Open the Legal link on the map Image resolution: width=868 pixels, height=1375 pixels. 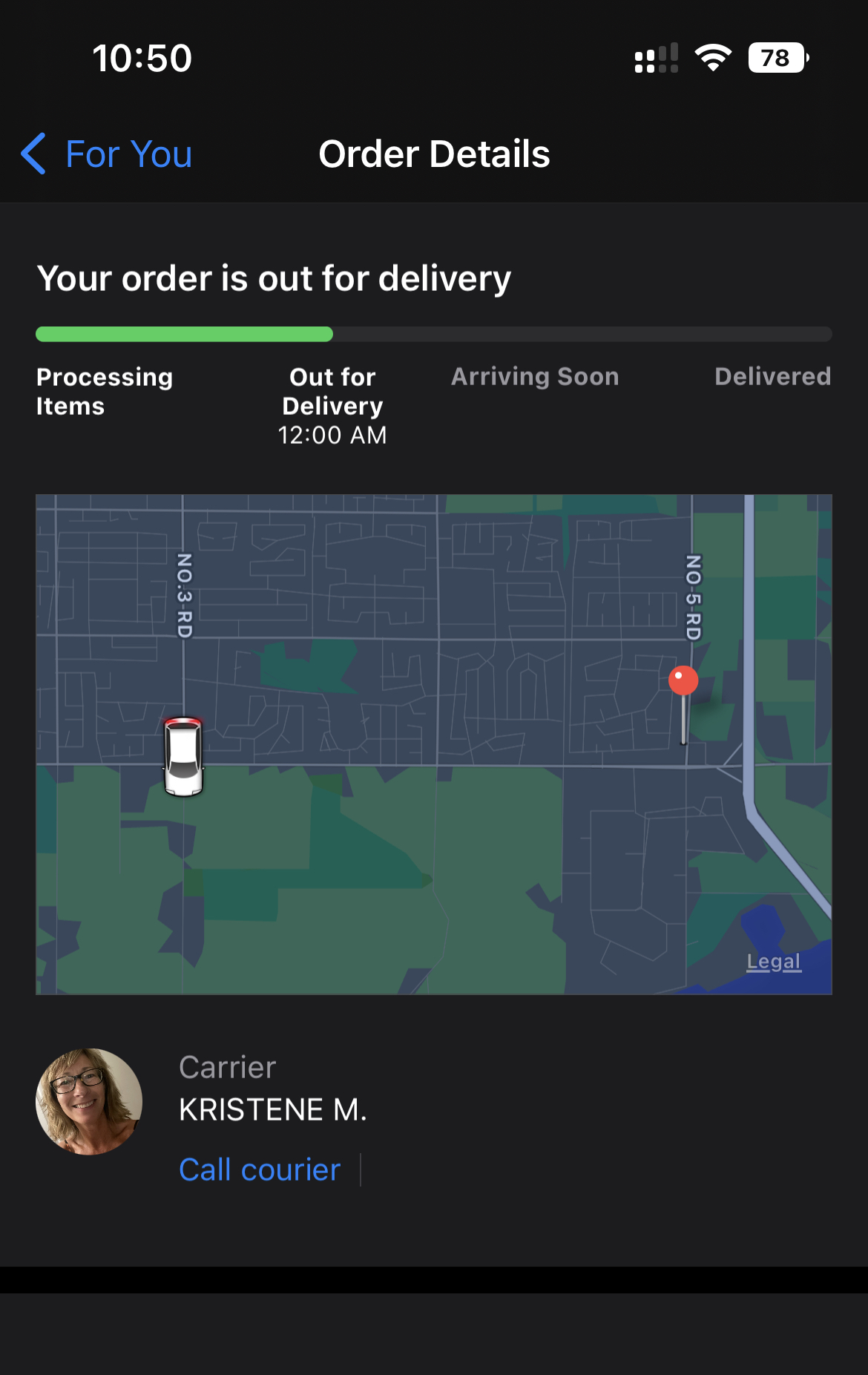pos(773,962)
